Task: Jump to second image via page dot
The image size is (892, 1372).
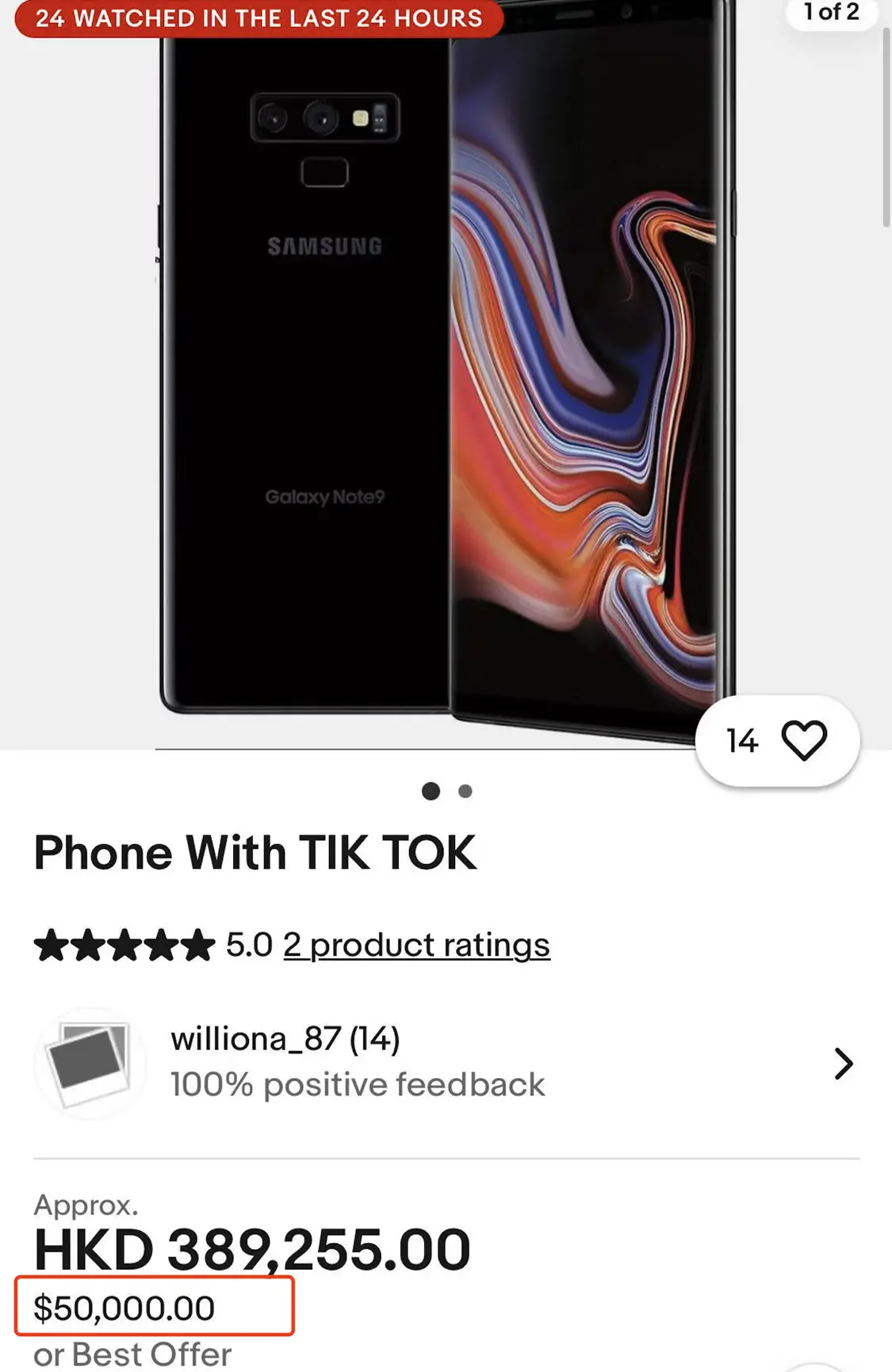Action: [465, 791]
